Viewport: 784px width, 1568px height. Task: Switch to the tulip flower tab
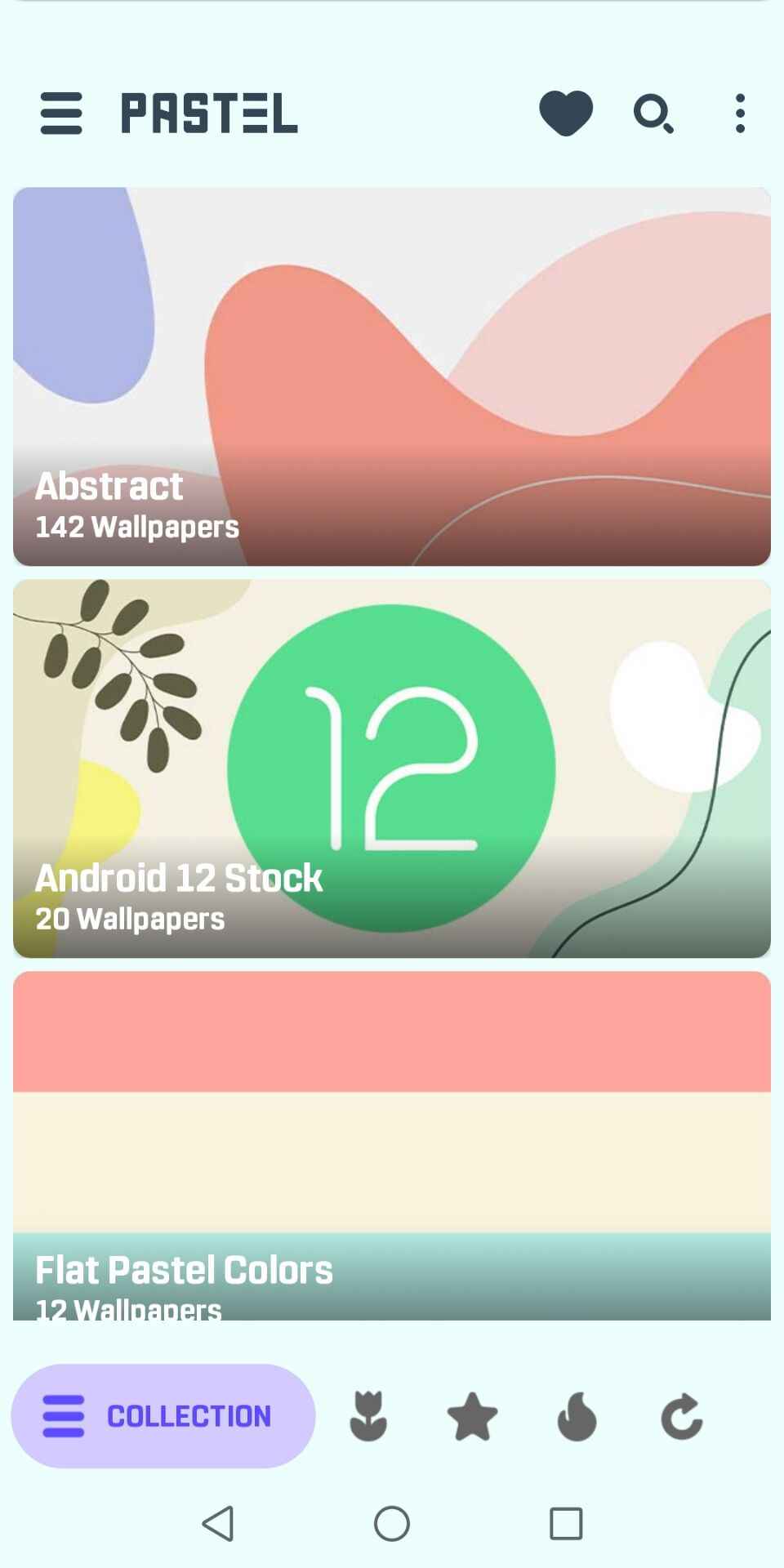[368, 1415]
